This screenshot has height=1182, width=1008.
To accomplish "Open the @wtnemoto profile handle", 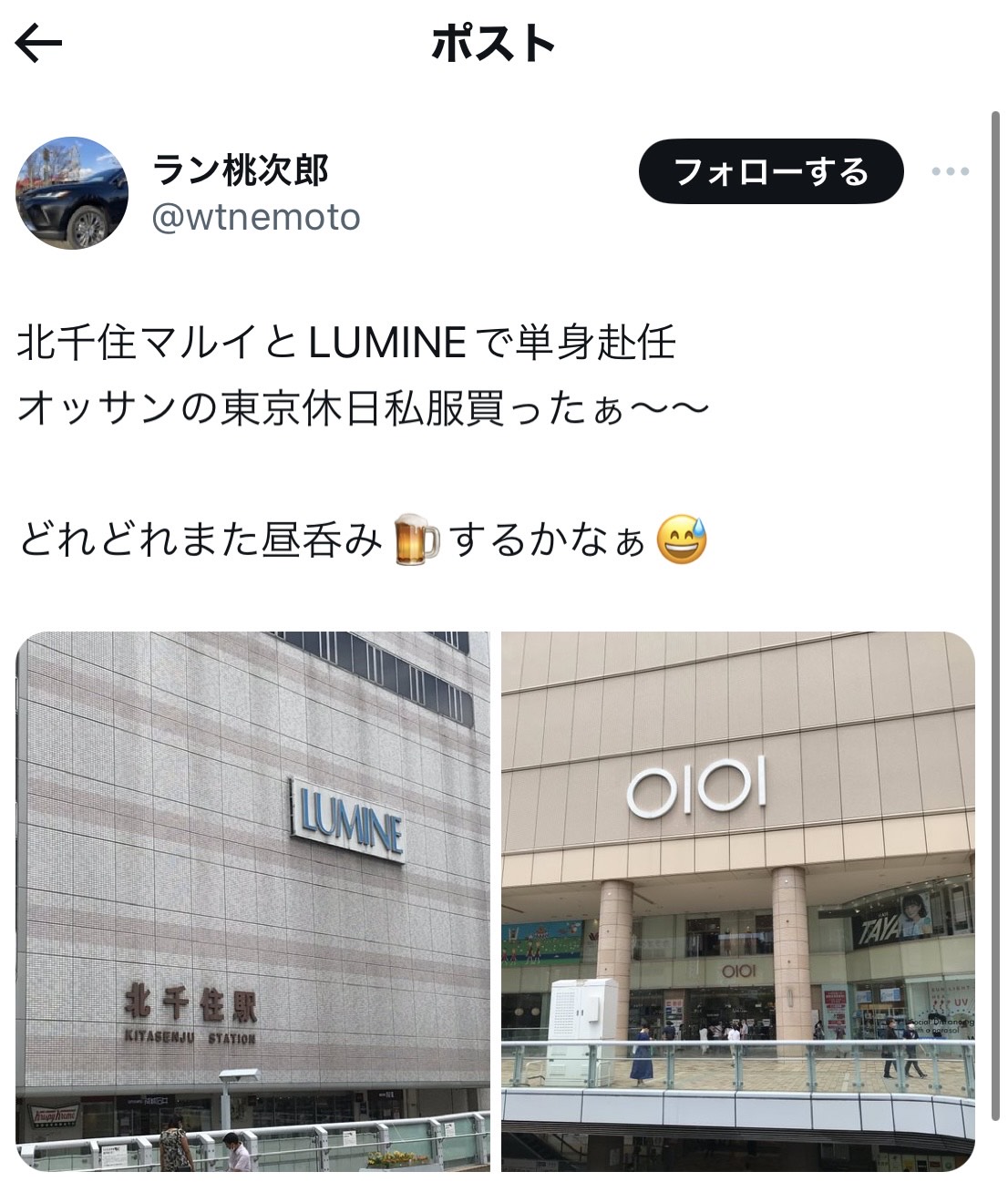I will tap(256, 218).
